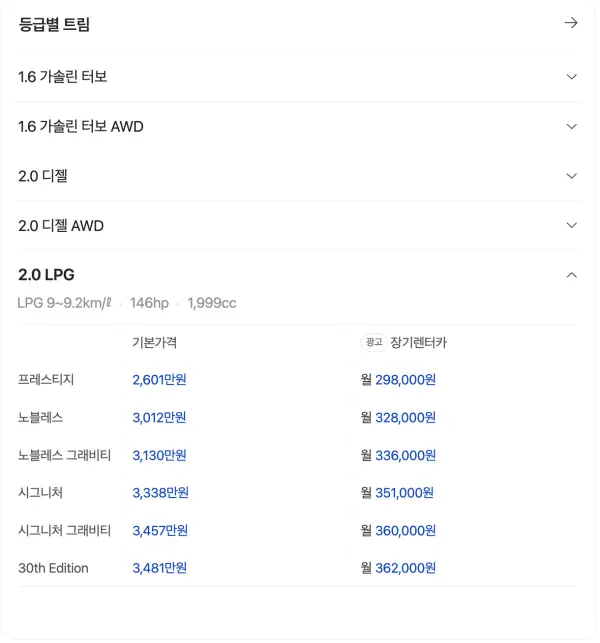
Task: View the 월 298,000원 long-term rental offer
Action: (398, 380)
